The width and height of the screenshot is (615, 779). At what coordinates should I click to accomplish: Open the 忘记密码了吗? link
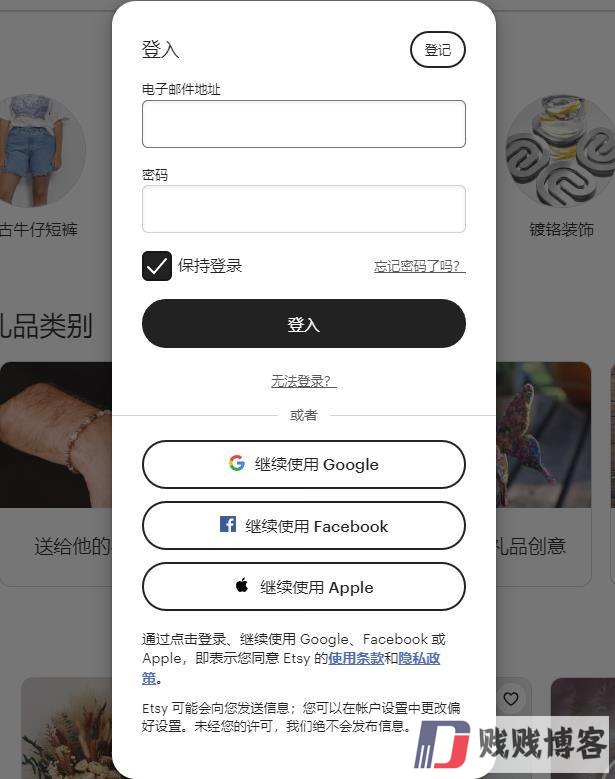pos(419,266)
